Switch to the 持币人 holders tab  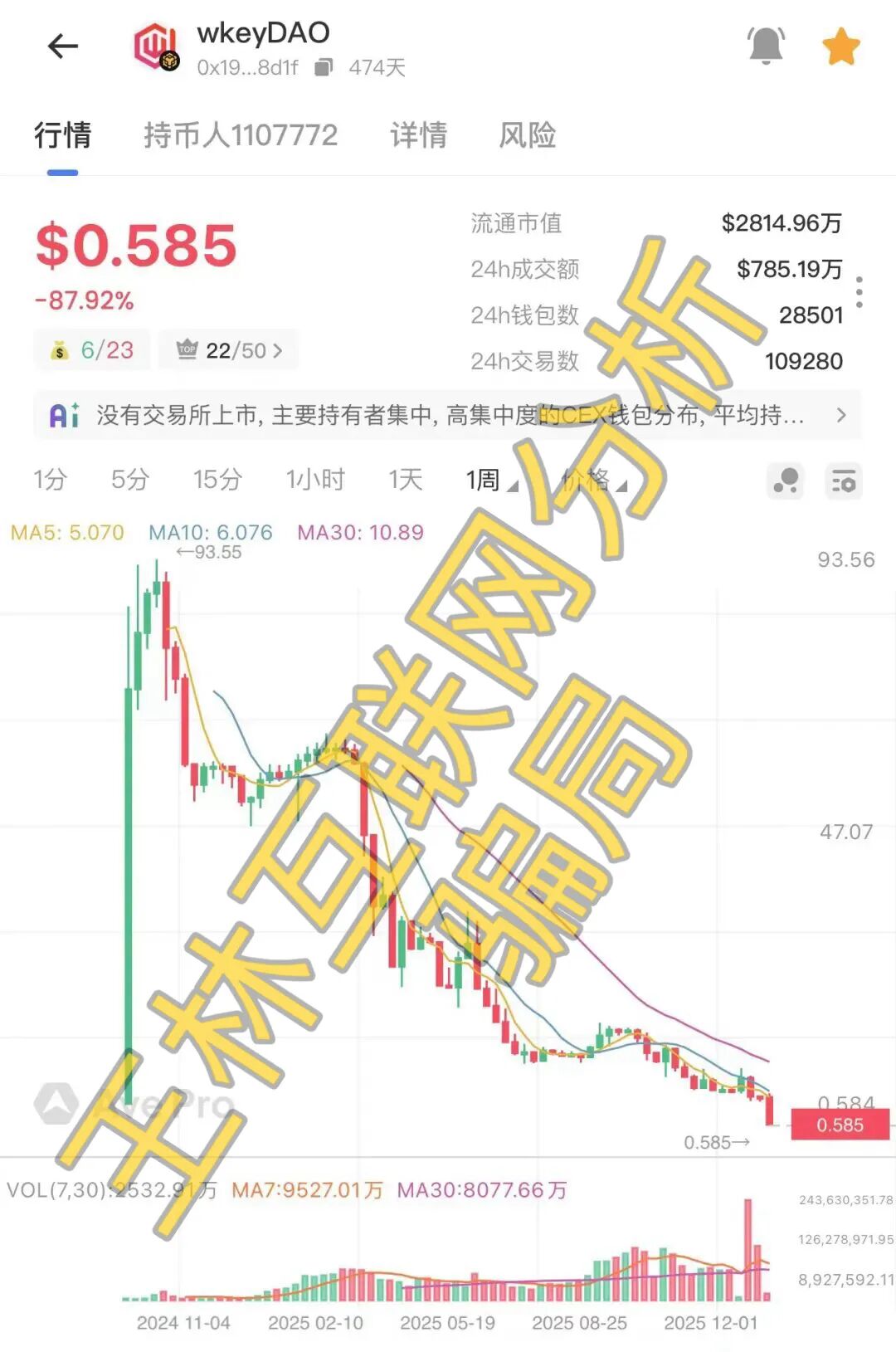point(241,135)
